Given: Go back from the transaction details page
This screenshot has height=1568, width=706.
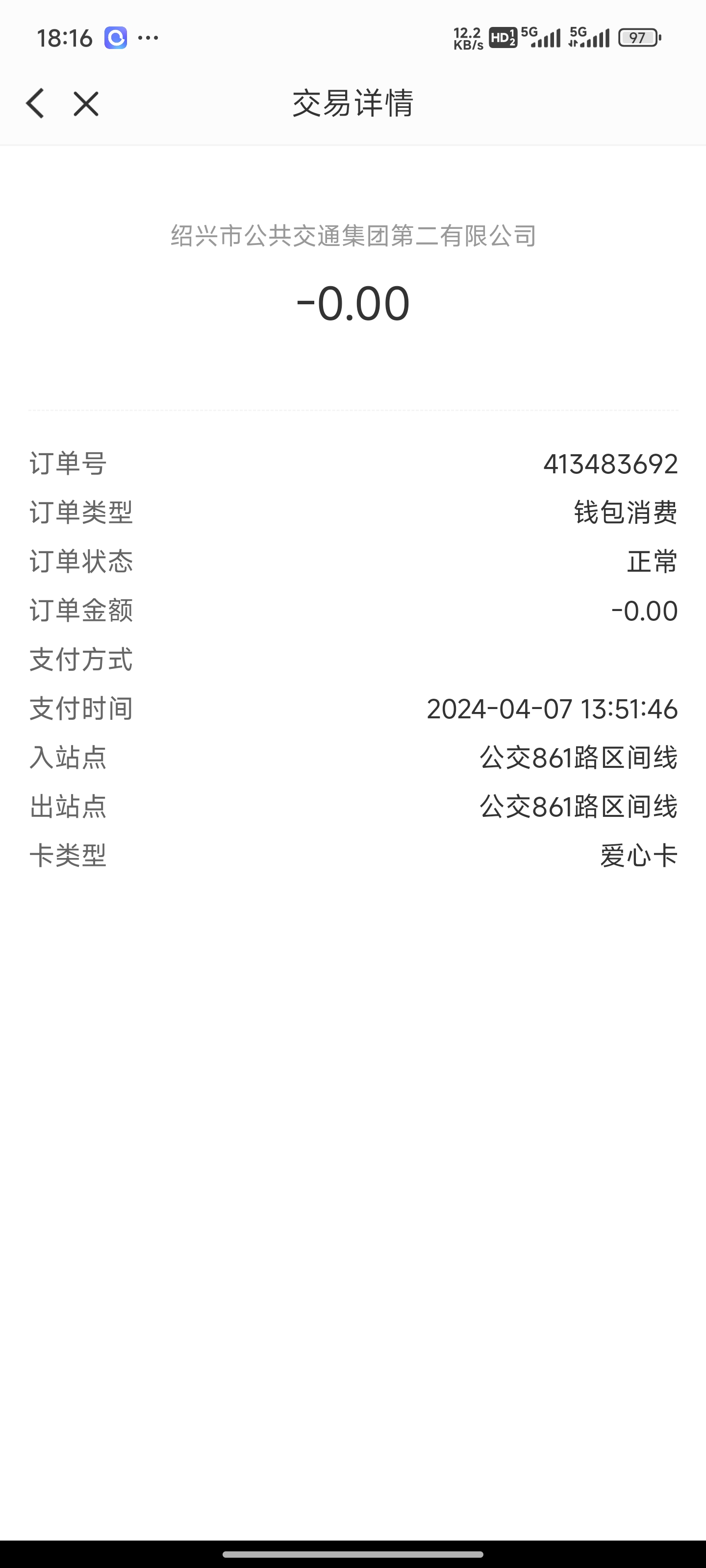Looking at the screenshot, I should pos(35,103).
